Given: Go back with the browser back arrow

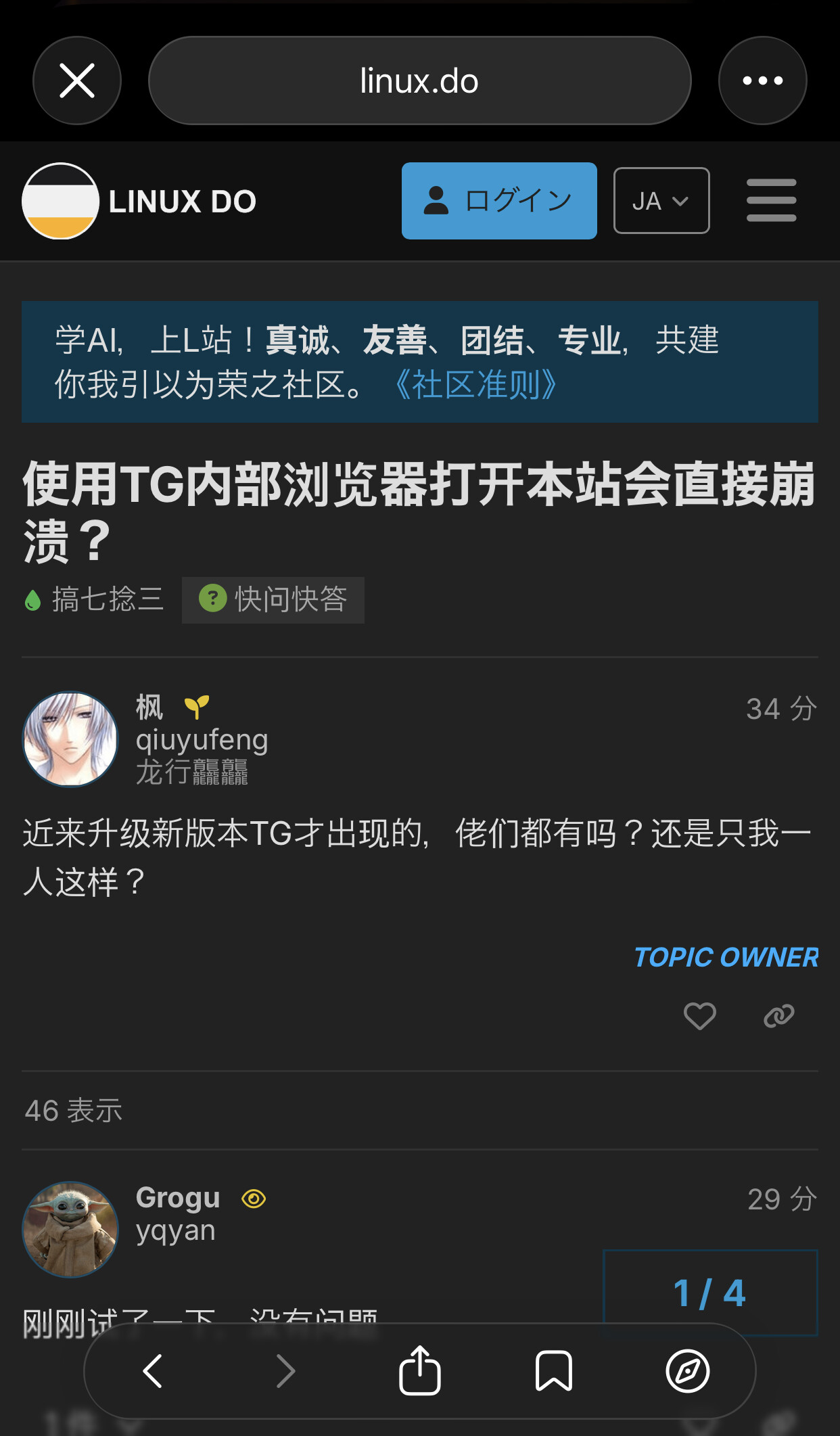Looking at the screenshot, I should 153,1371.
